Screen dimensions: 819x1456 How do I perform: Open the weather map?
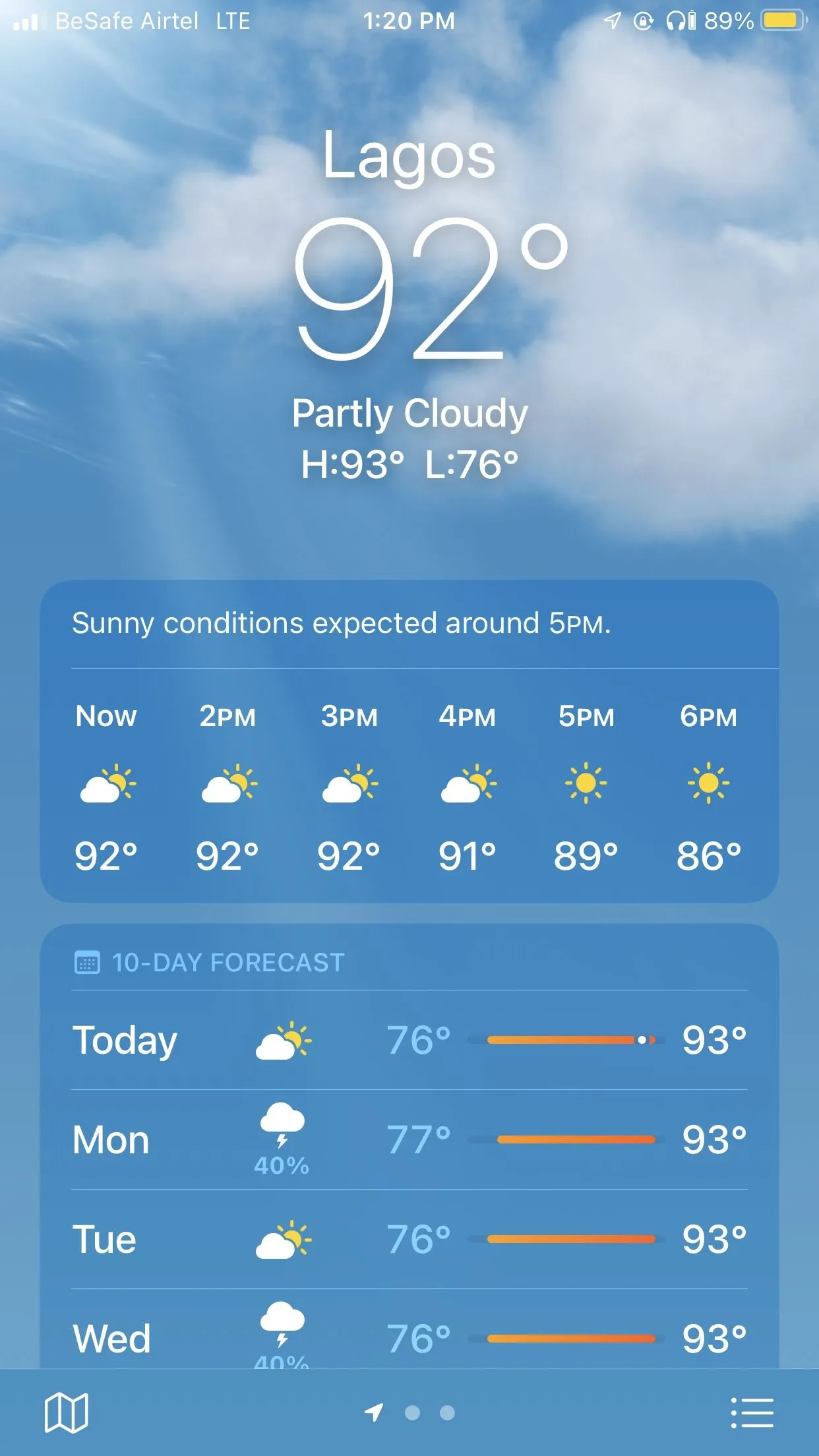click(x=66, y=1412)
